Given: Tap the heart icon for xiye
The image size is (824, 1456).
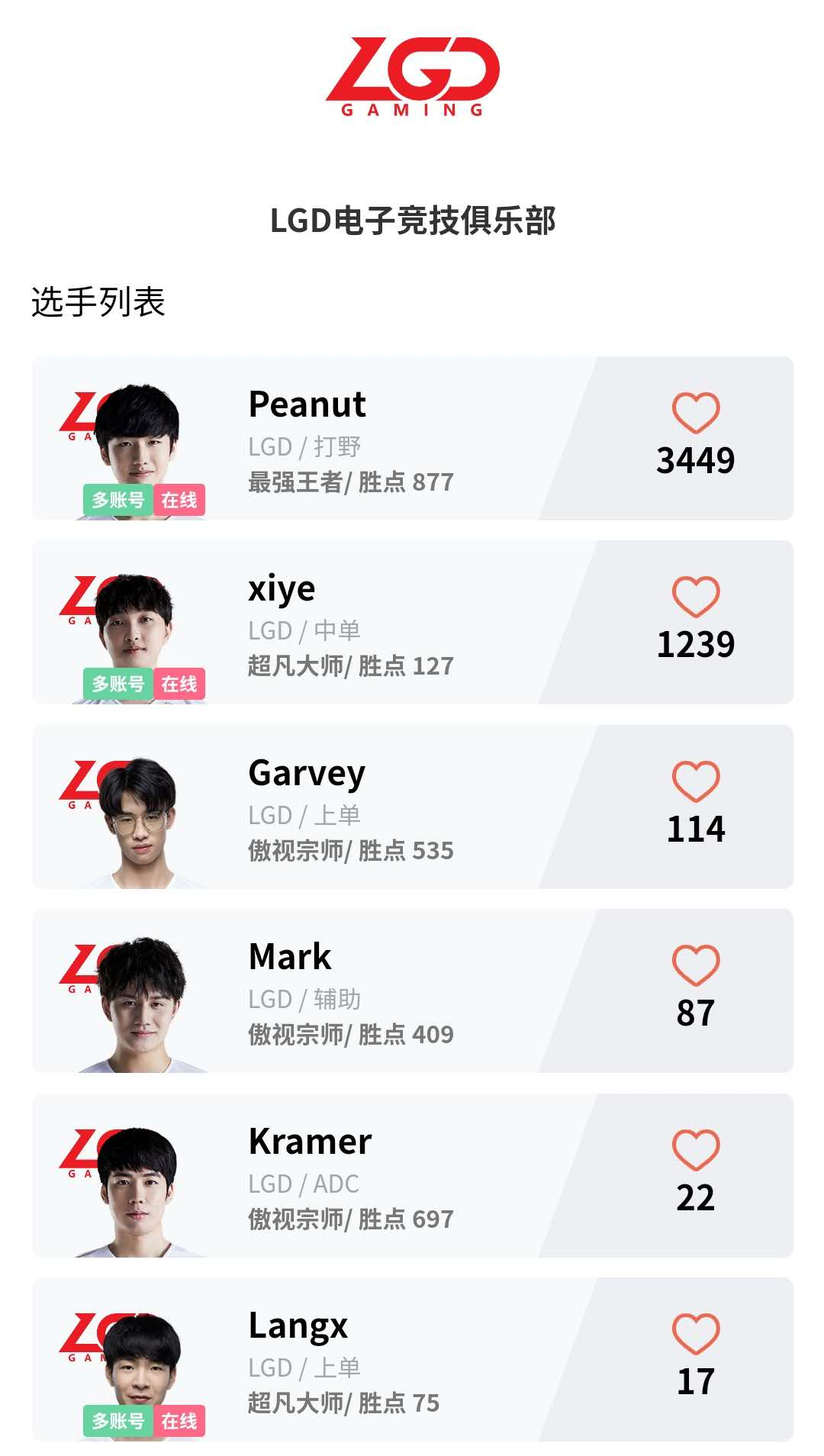Looking at the screenshot, I should 696,597.
